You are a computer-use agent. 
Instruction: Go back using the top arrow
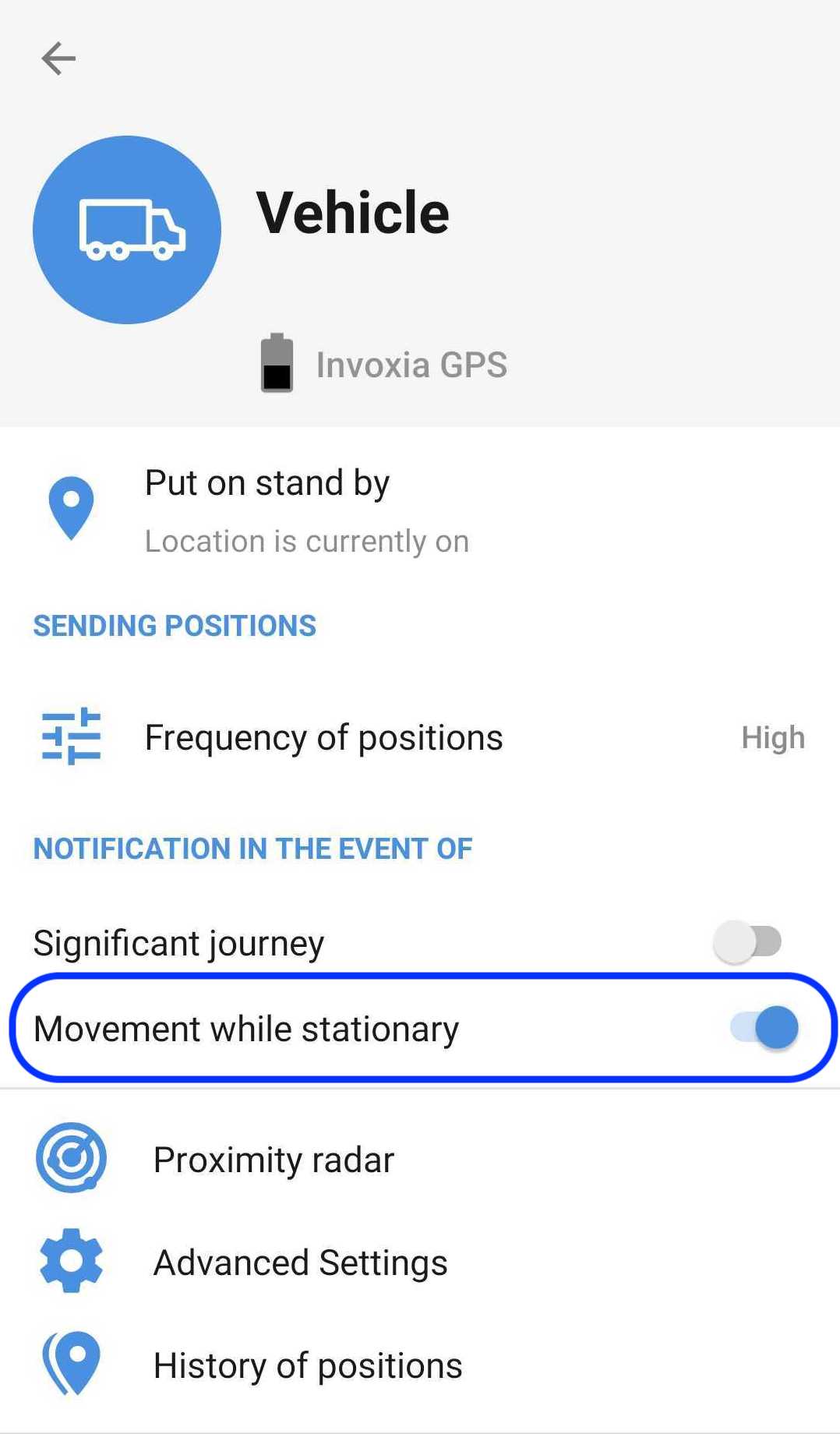[58, 58]
